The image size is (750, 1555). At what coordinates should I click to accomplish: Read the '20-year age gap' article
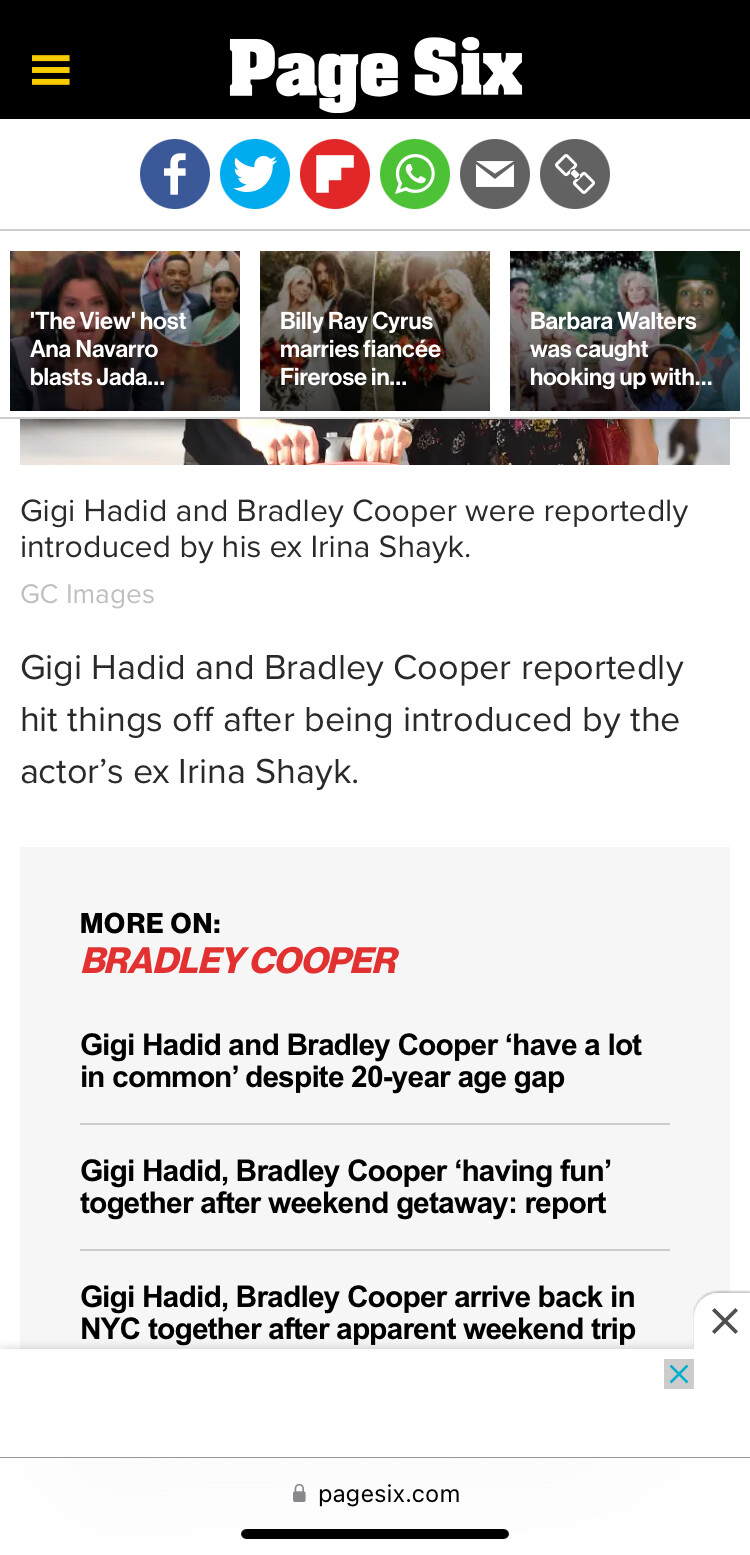pos(361,1061)
